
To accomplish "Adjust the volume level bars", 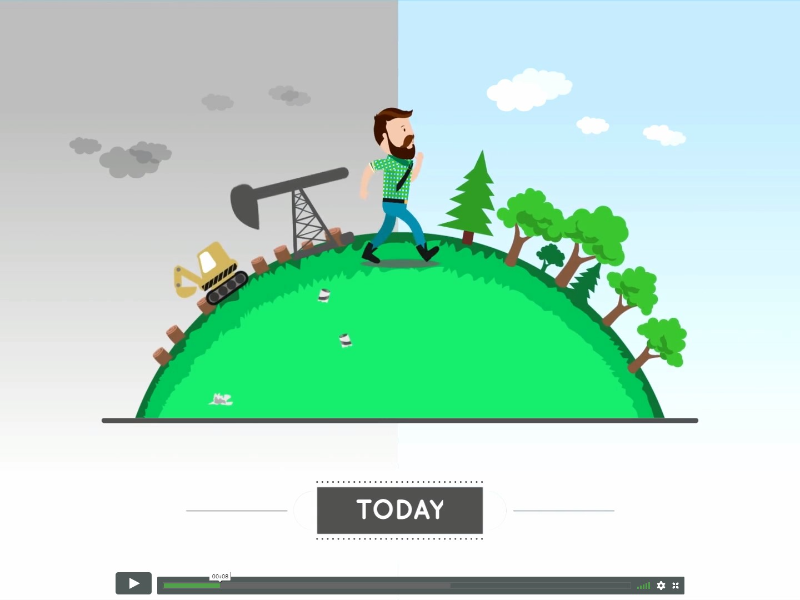I will click(x=643, y=585).
